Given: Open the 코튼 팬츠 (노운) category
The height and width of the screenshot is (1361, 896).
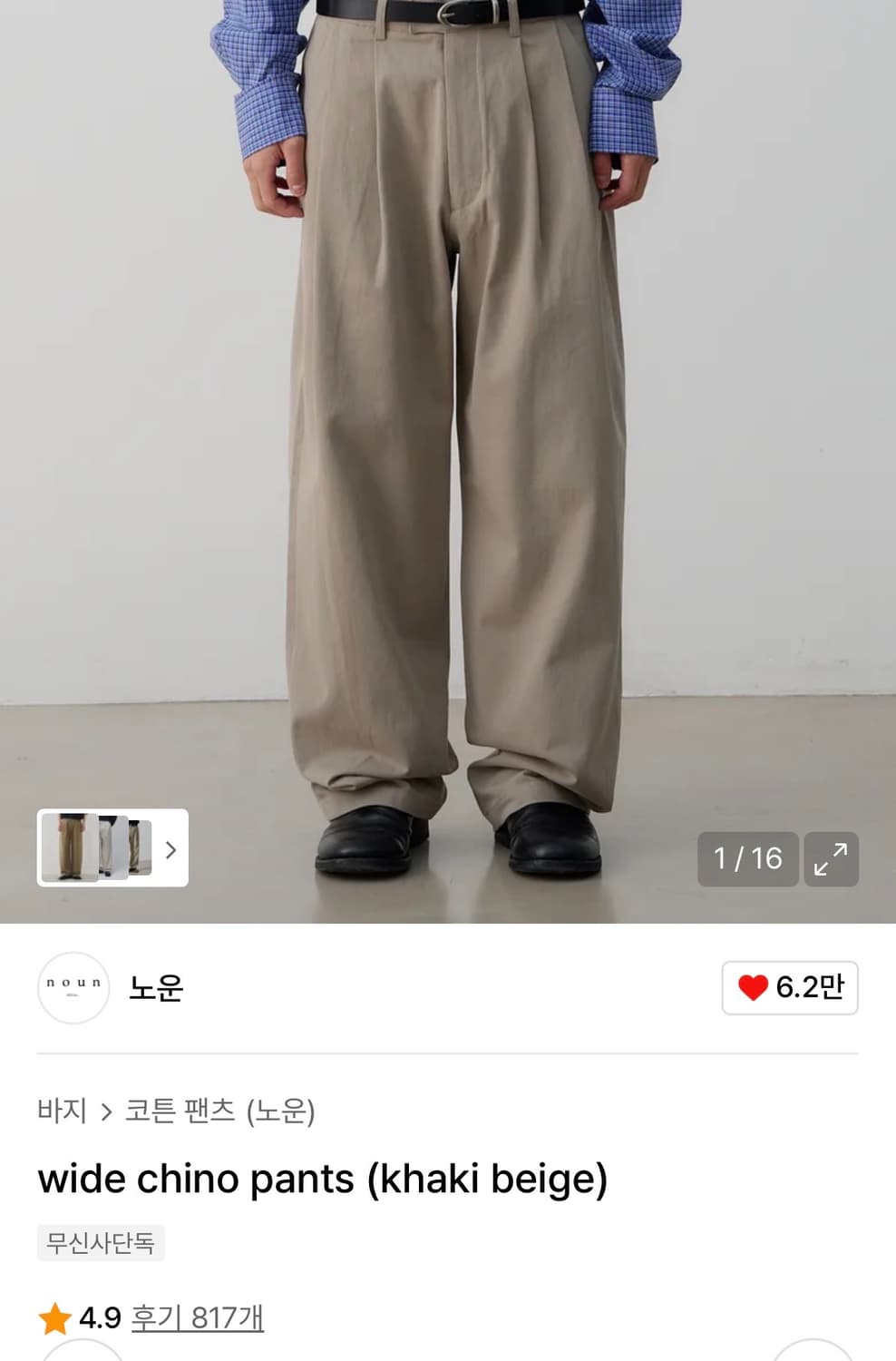Looking at the screenshot, I should point(221,1111).
